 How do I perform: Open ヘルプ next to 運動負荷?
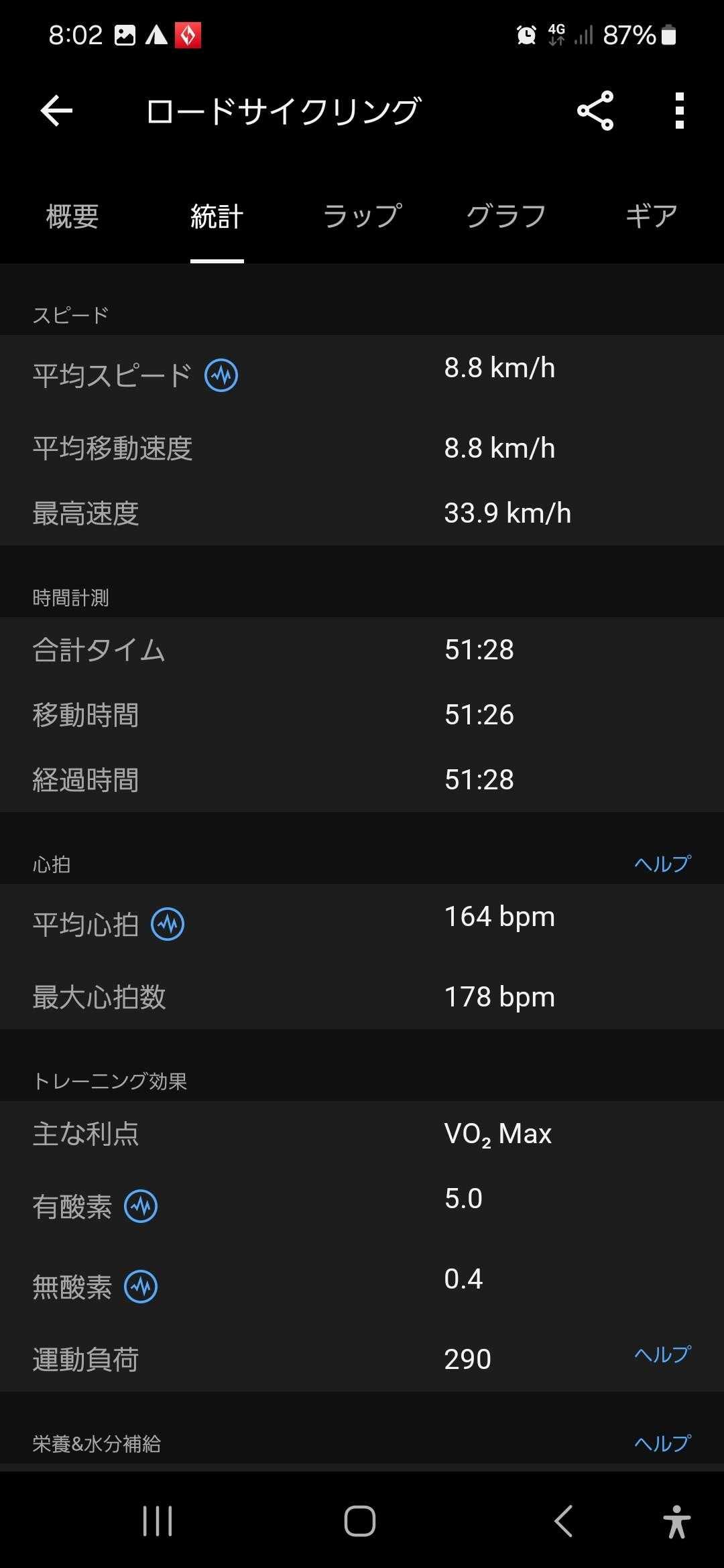pyautogui.click(x=662, y=1354)
